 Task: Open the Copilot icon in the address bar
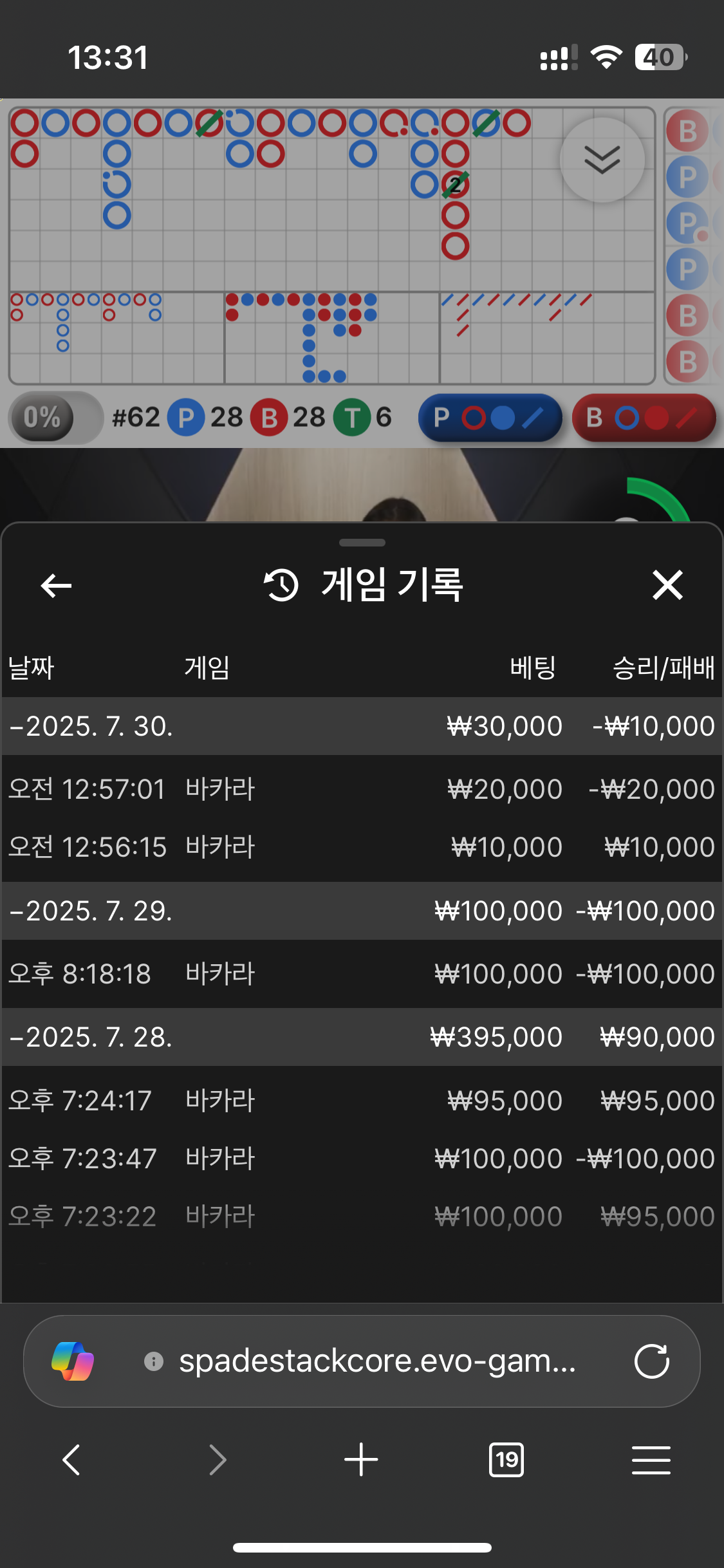pyautogui.click(x=72, y=1361)
